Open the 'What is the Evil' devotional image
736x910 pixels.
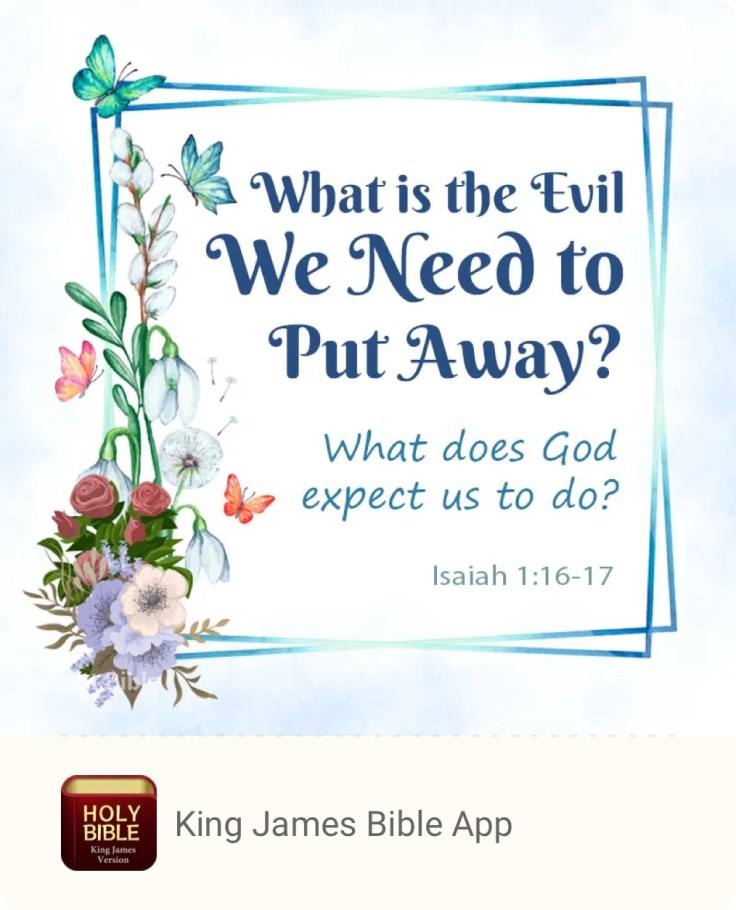[368, 370]
